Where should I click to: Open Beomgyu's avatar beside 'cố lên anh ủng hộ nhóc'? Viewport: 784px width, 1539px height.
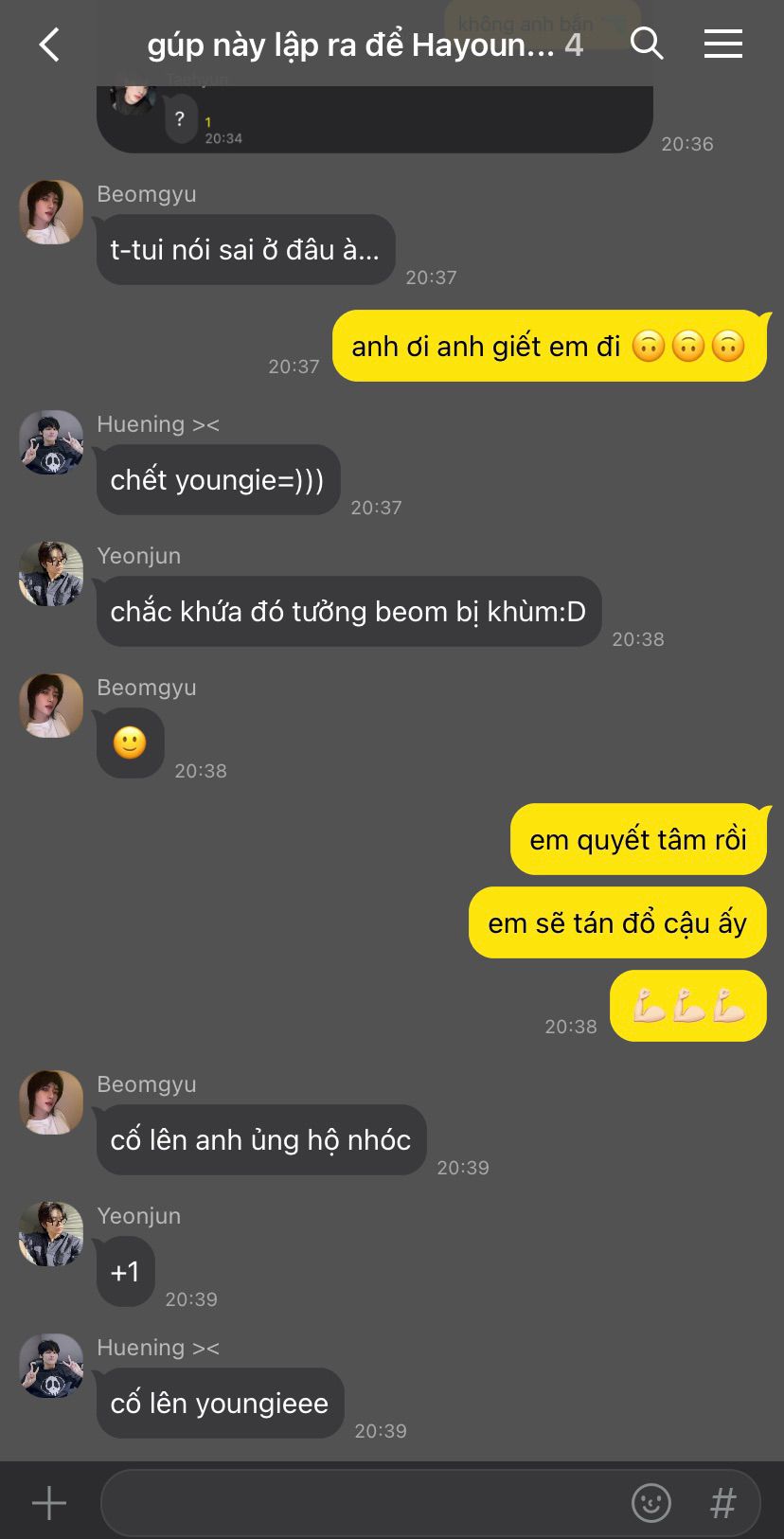[51, 1102]
